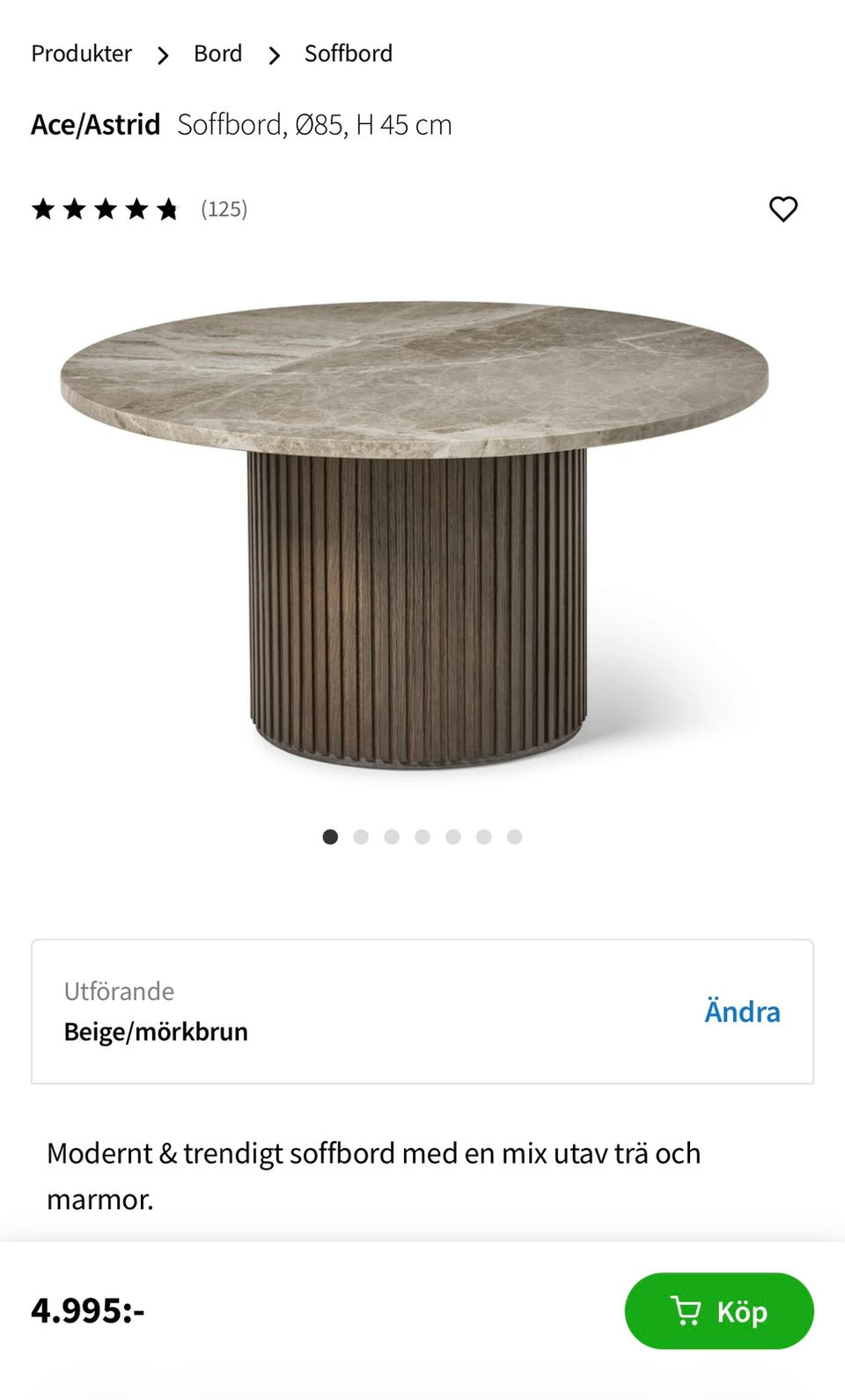This screenshot has width=845, height=1400.
Task: Select the first carousel dot
Action: click(x=330, y=836)
